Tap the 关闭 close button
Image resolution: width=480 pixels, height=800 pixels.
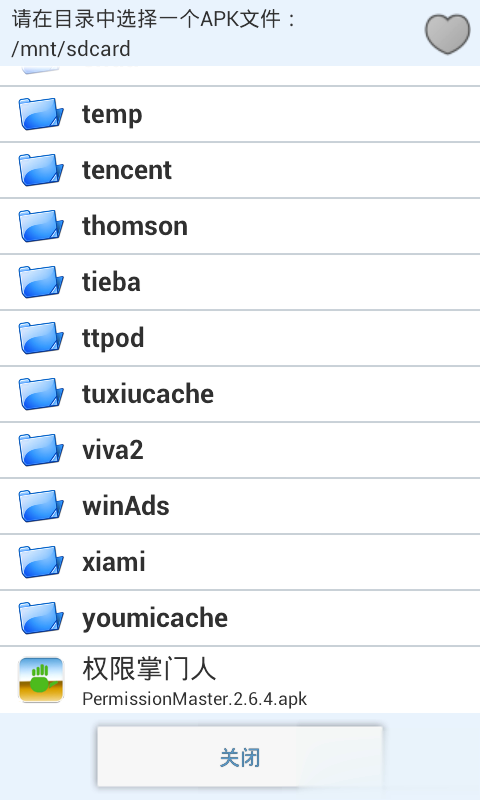point(240,757)
